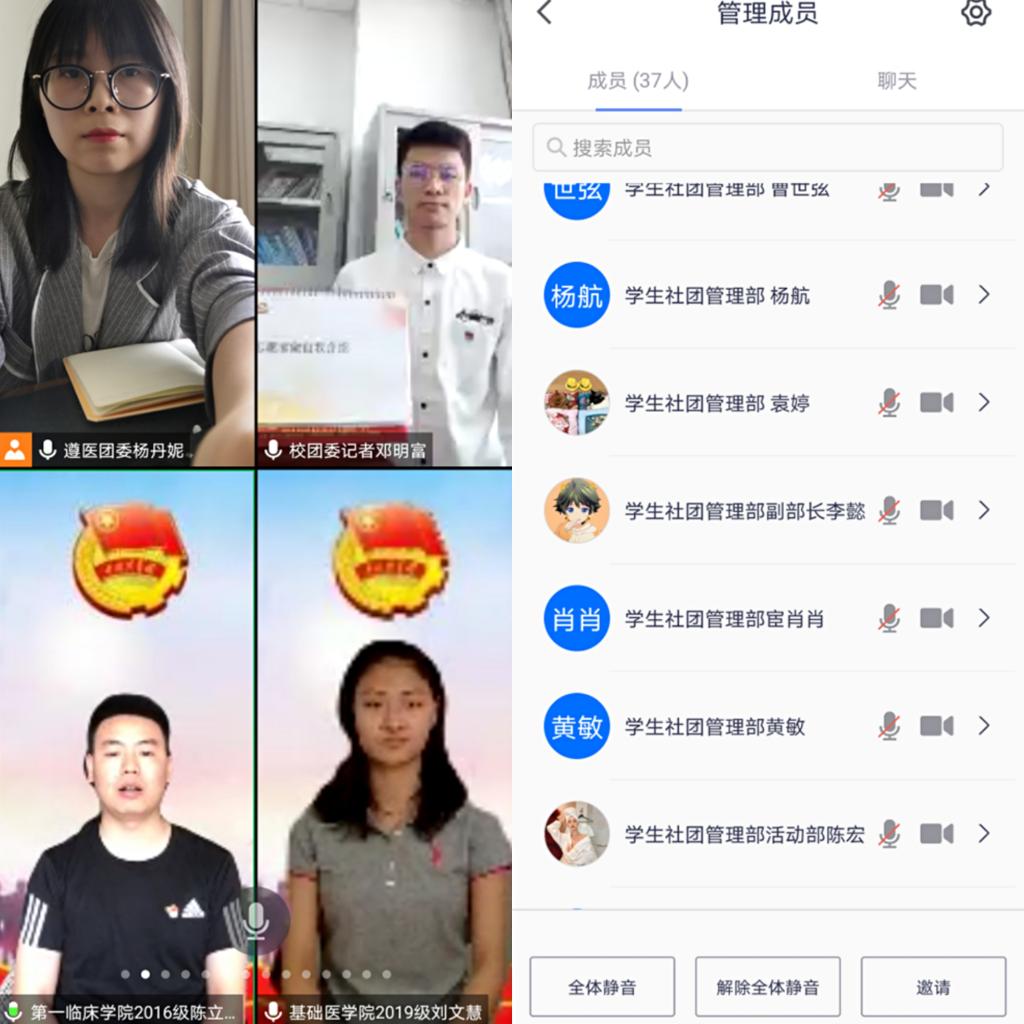
Task: Toggle microphone for 学生社团管理部活动部陈宏
Action: coord(888,833)
